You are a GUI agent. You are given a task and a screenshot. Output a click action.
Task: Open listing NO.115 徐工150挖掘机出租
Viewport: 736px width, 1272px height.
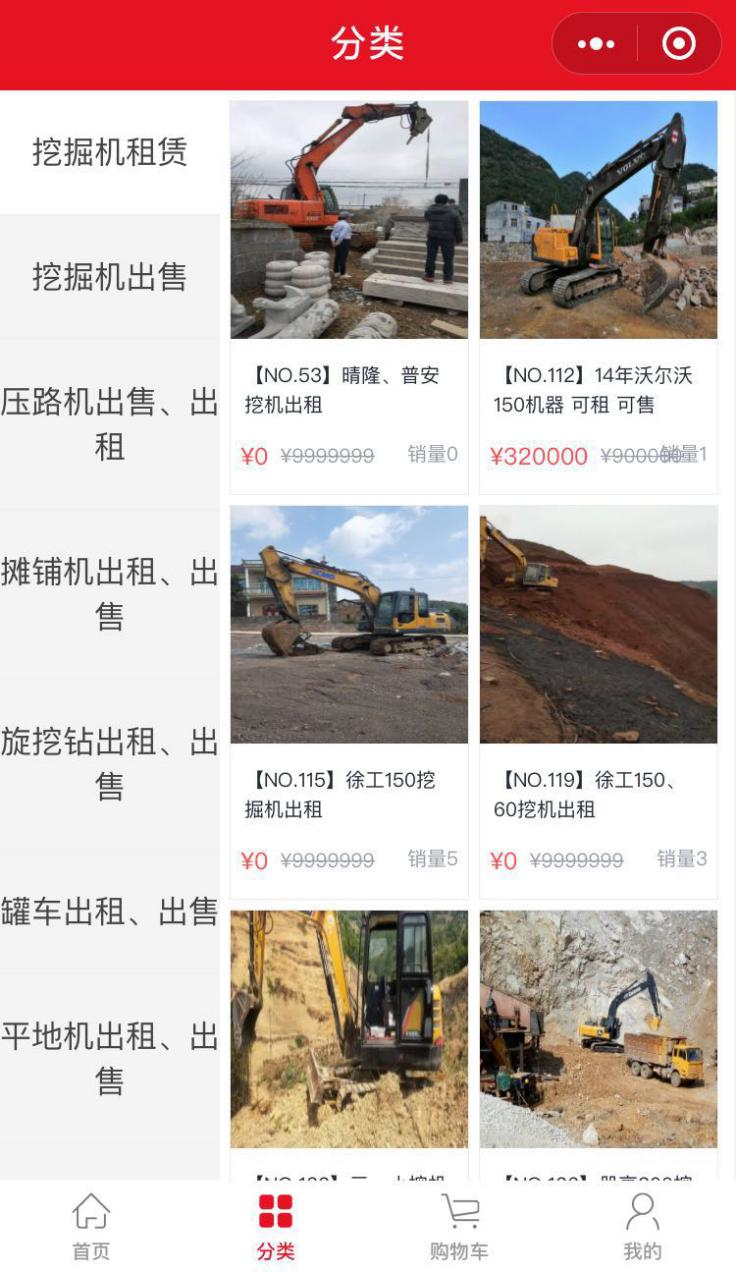click(349, 701)
